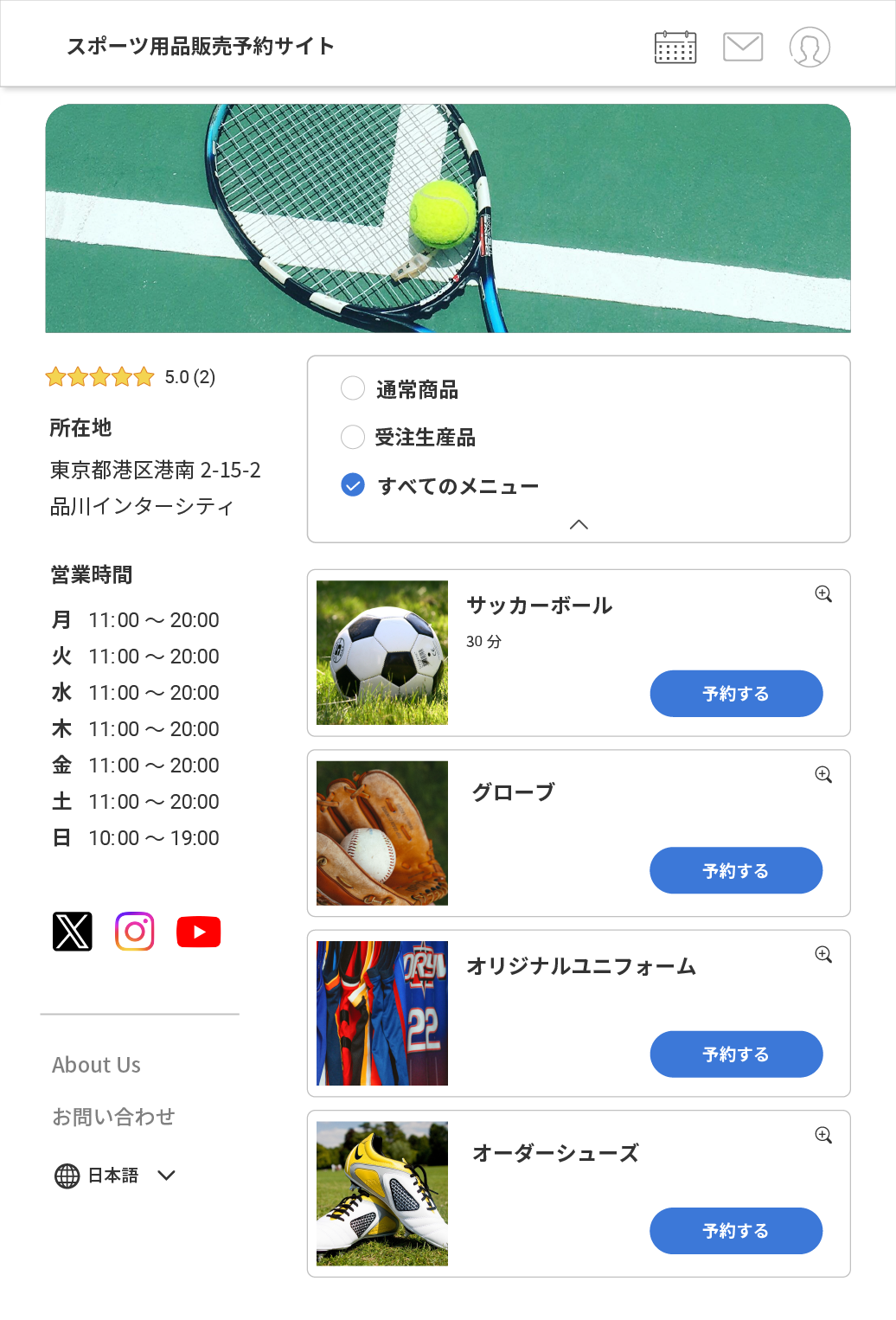Viewport: 896px width, 1320px height.
Task: Open the X social media link
Action: (73, 932)
